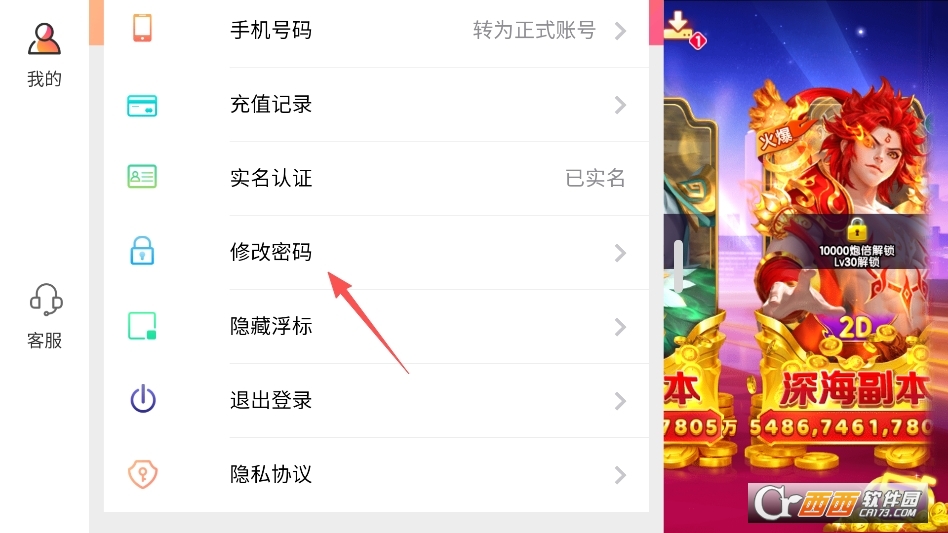Tap 退出登录 to log out

click(x=376, y=400)
